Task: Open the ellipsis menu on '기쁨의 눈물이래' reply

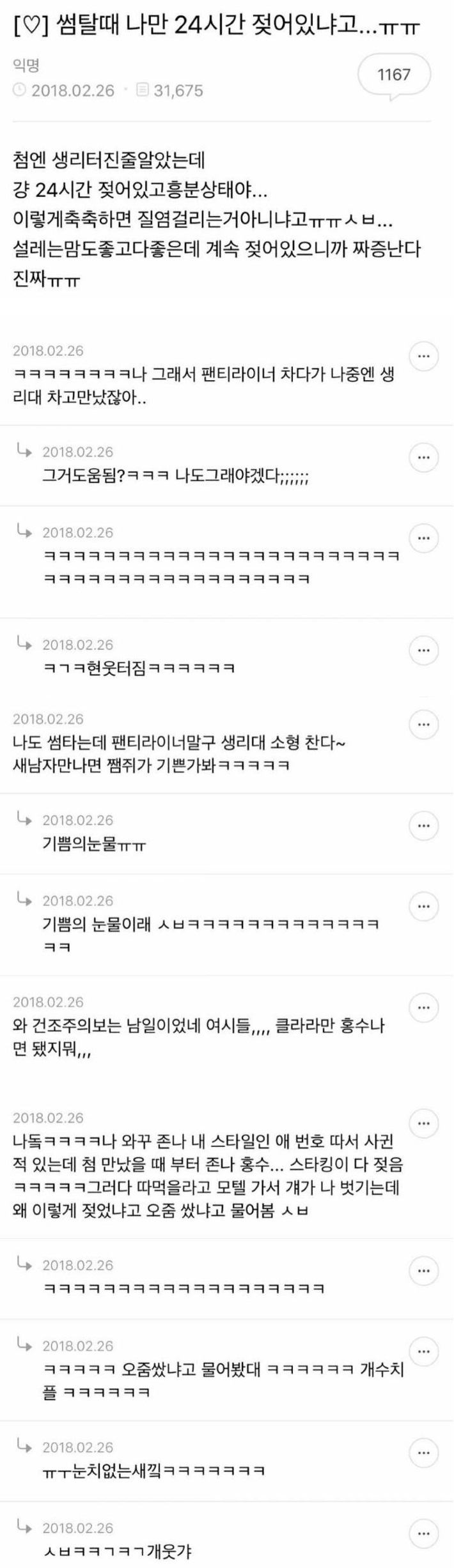Action: click(423, 906)
